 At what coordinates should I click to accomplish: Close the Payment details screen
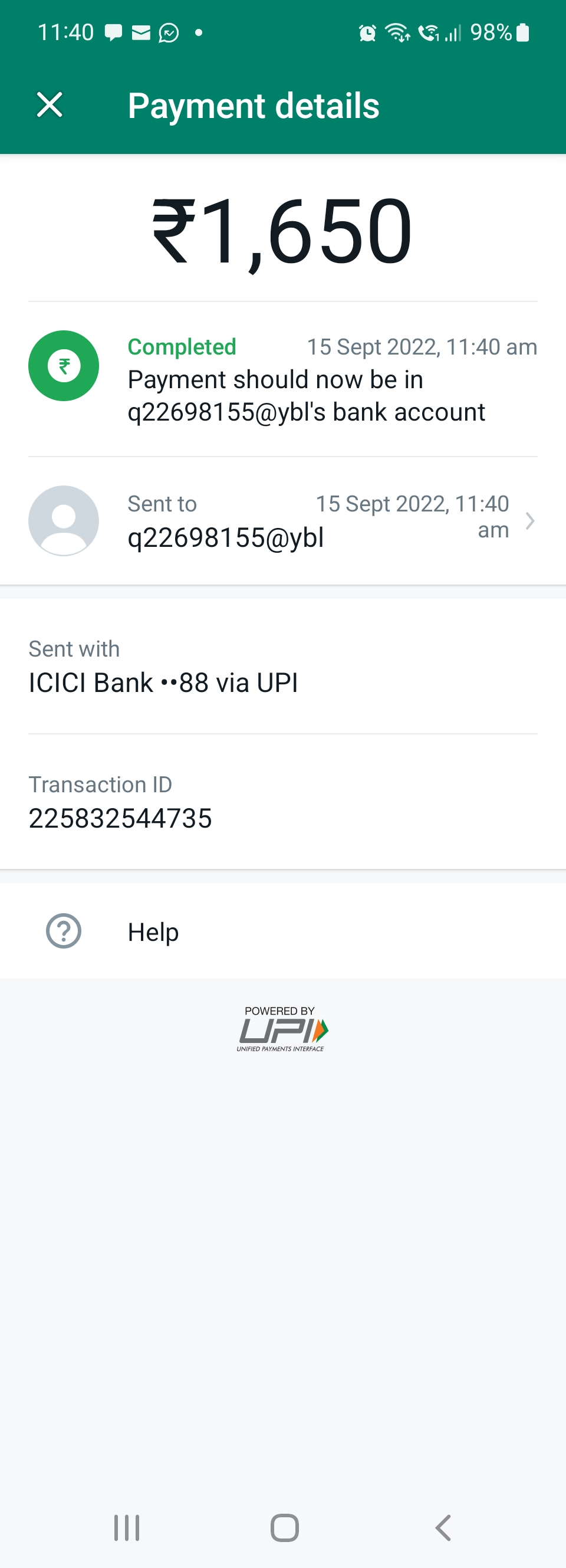(x=50, y=104)
